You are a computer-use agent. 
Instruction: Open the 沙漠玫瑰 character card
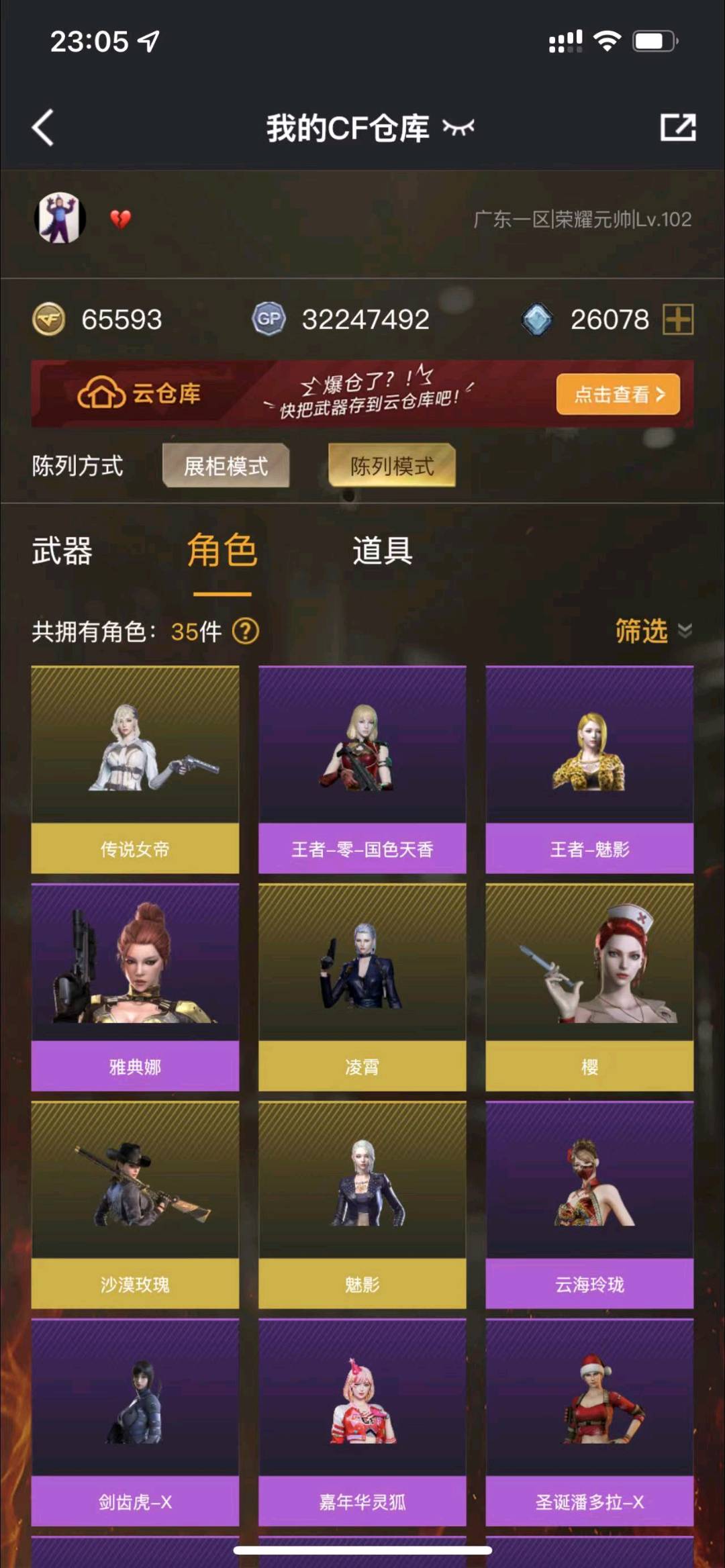135,1204
